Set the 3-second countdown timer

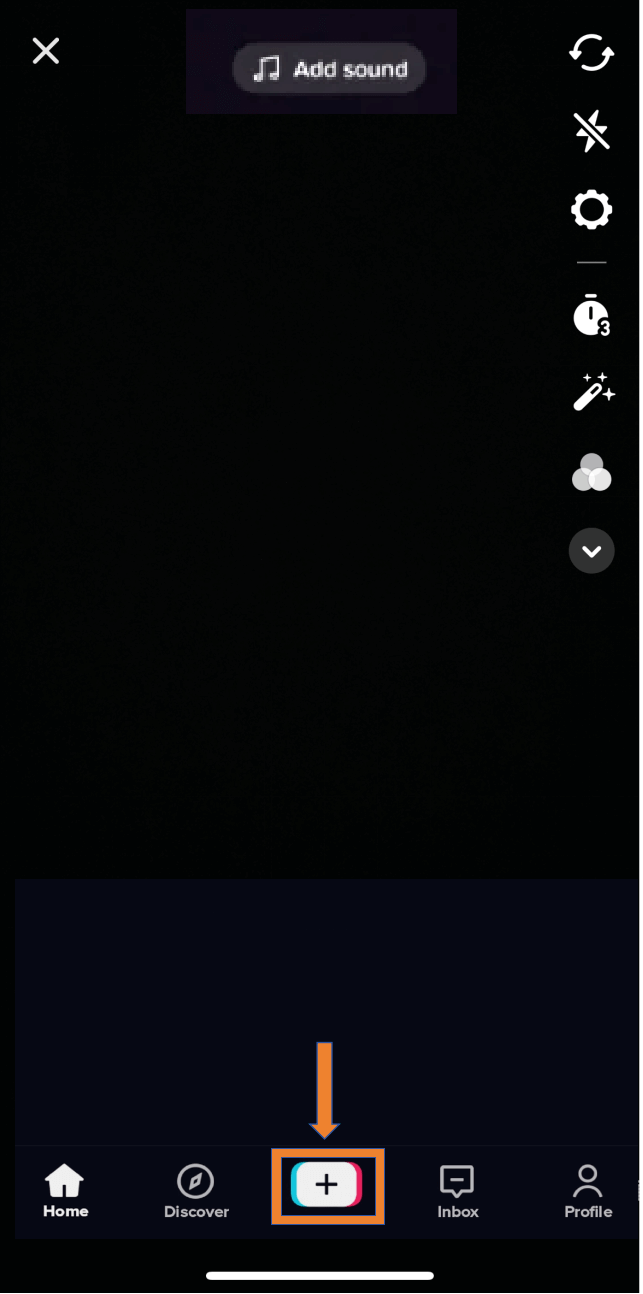pyautogui.click(x=591, y=315)
